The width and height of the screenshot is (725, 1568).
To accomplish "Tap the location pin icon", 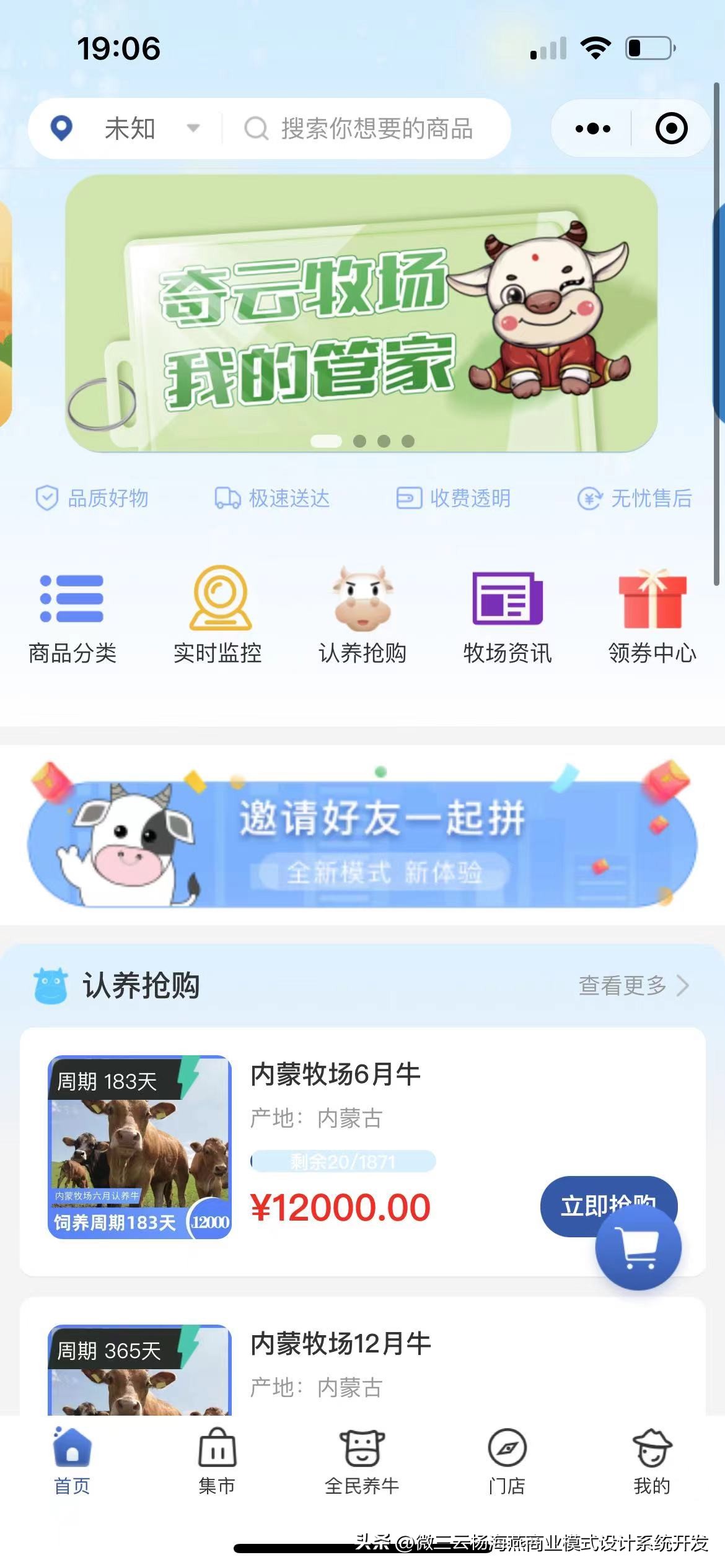I will click(60, 128).
